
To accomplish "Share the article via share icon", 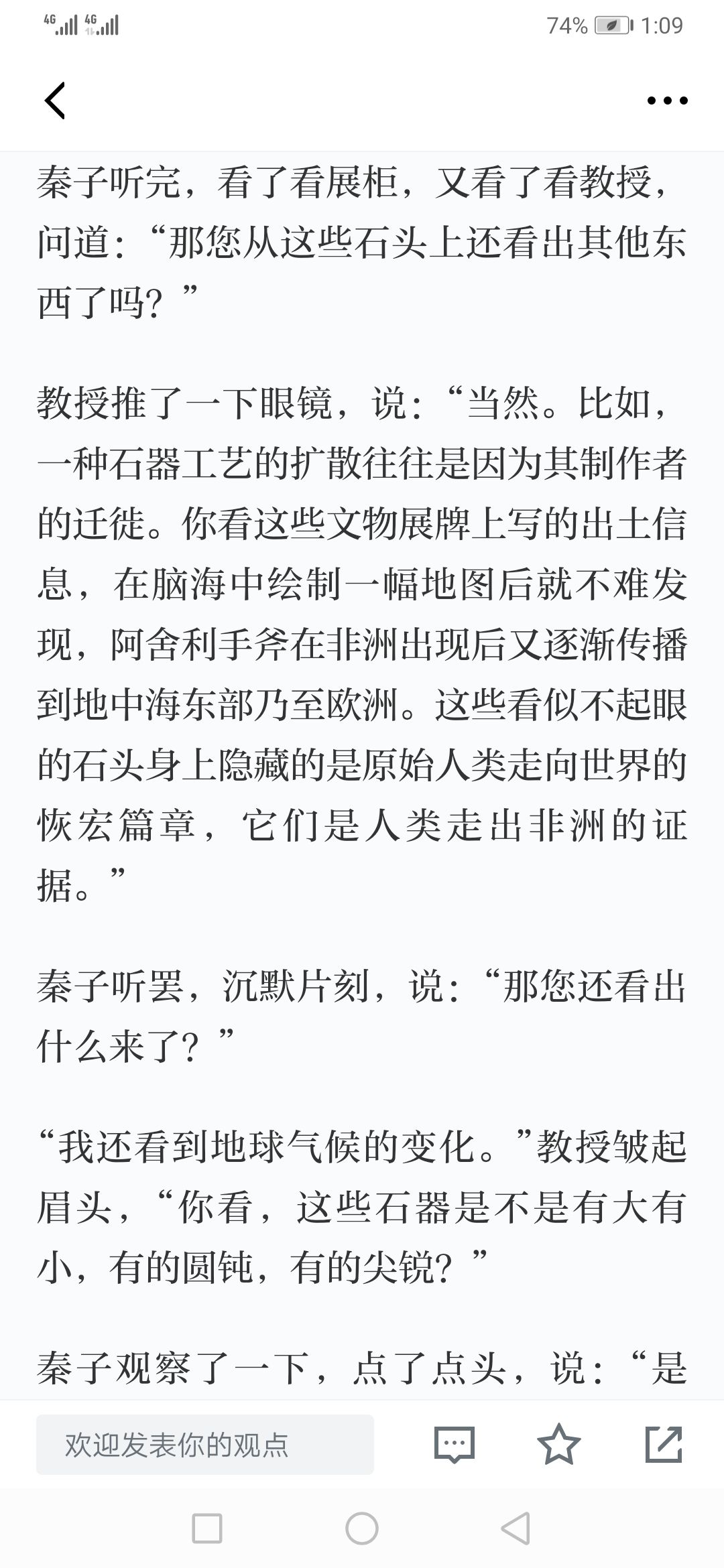I will (664, 1444).
